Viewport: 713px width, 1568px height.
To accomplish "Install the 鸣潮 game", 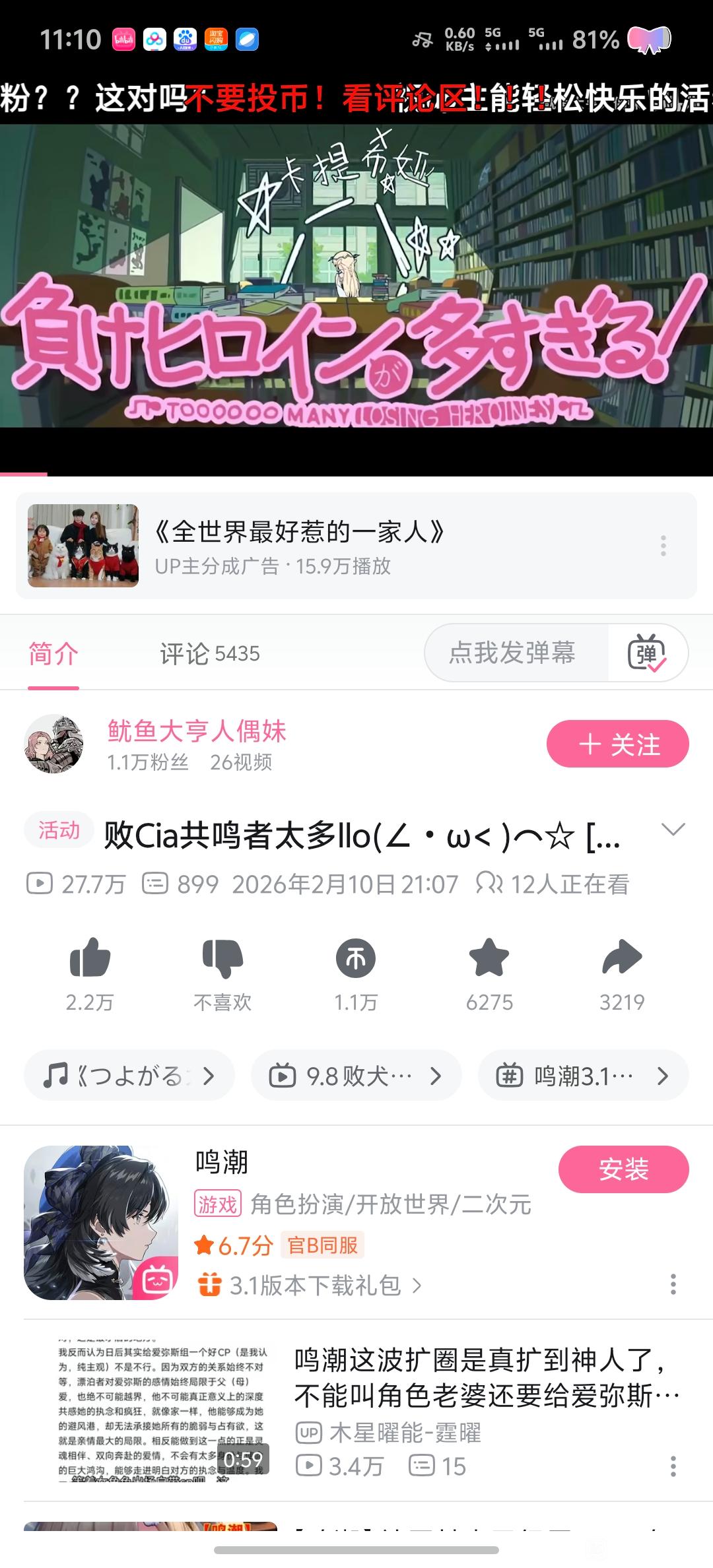I will 623,1169.
